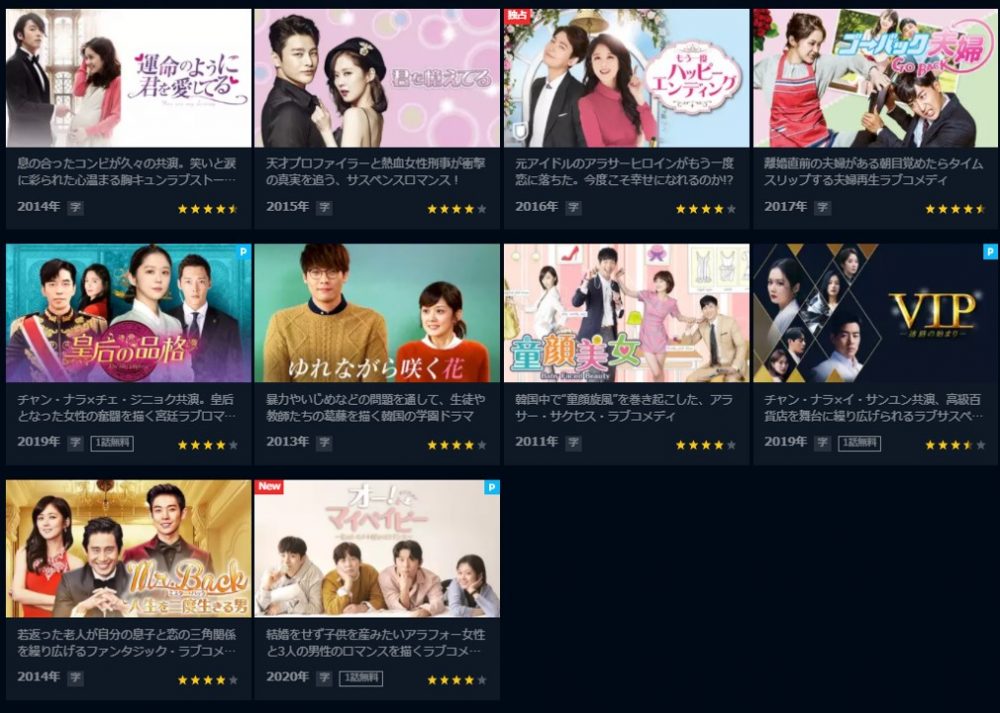
Task: Open the 運命のように君を愛してる drama card
Action: pos(128,80)
